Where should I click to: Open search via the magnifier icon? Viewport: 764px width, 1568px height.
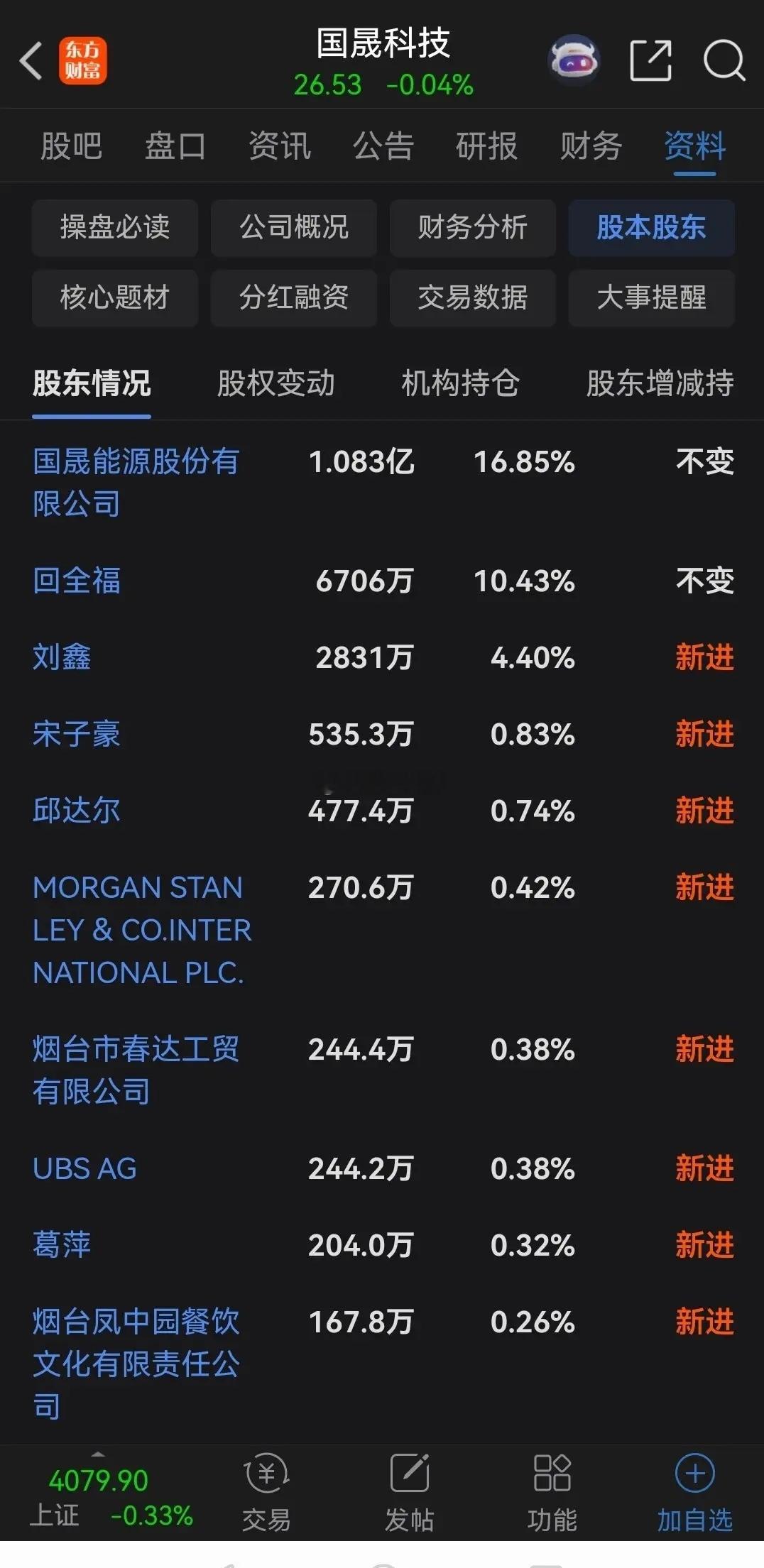(721, 58)
